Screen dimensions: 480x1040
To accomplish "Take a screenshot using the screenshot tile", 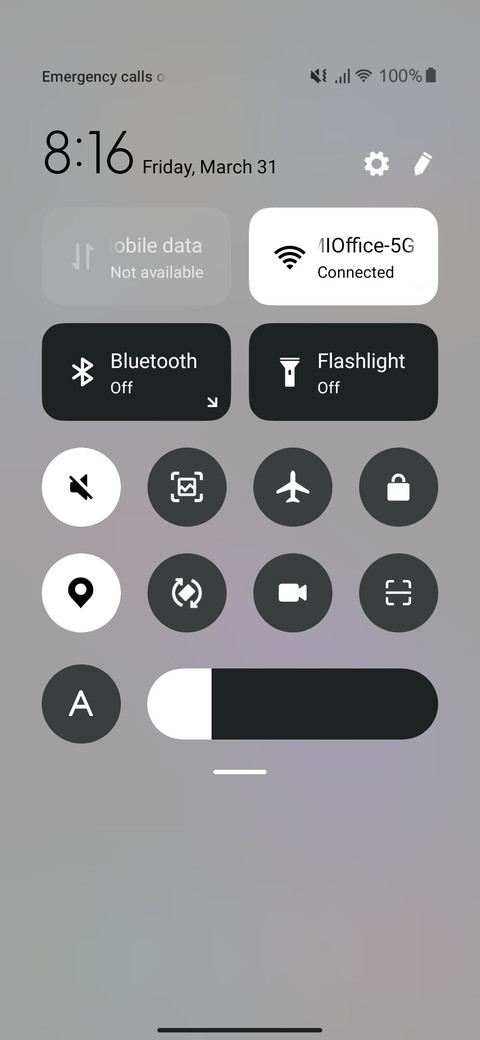I will pyautogui.click(x=187, y=488).
